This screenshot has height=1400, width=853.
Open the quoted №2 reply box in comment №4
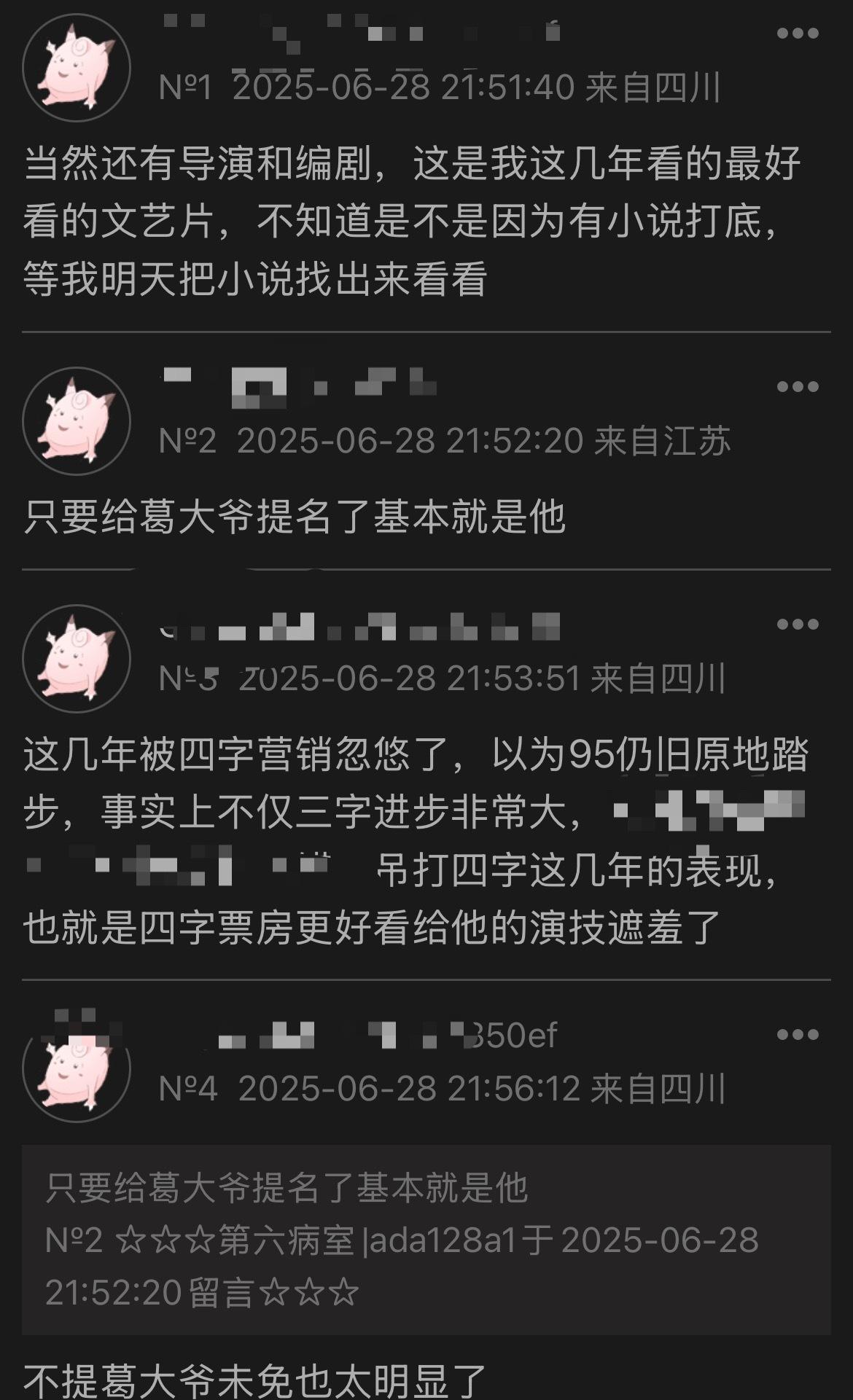coord(426,1240)
